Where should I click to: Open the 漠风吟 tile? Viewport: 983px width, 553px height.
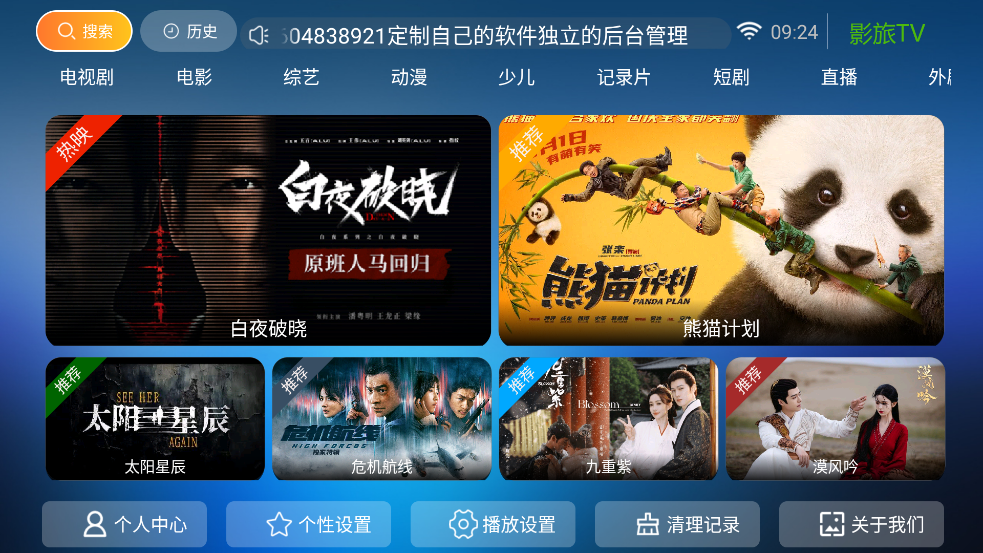(835, 419)
